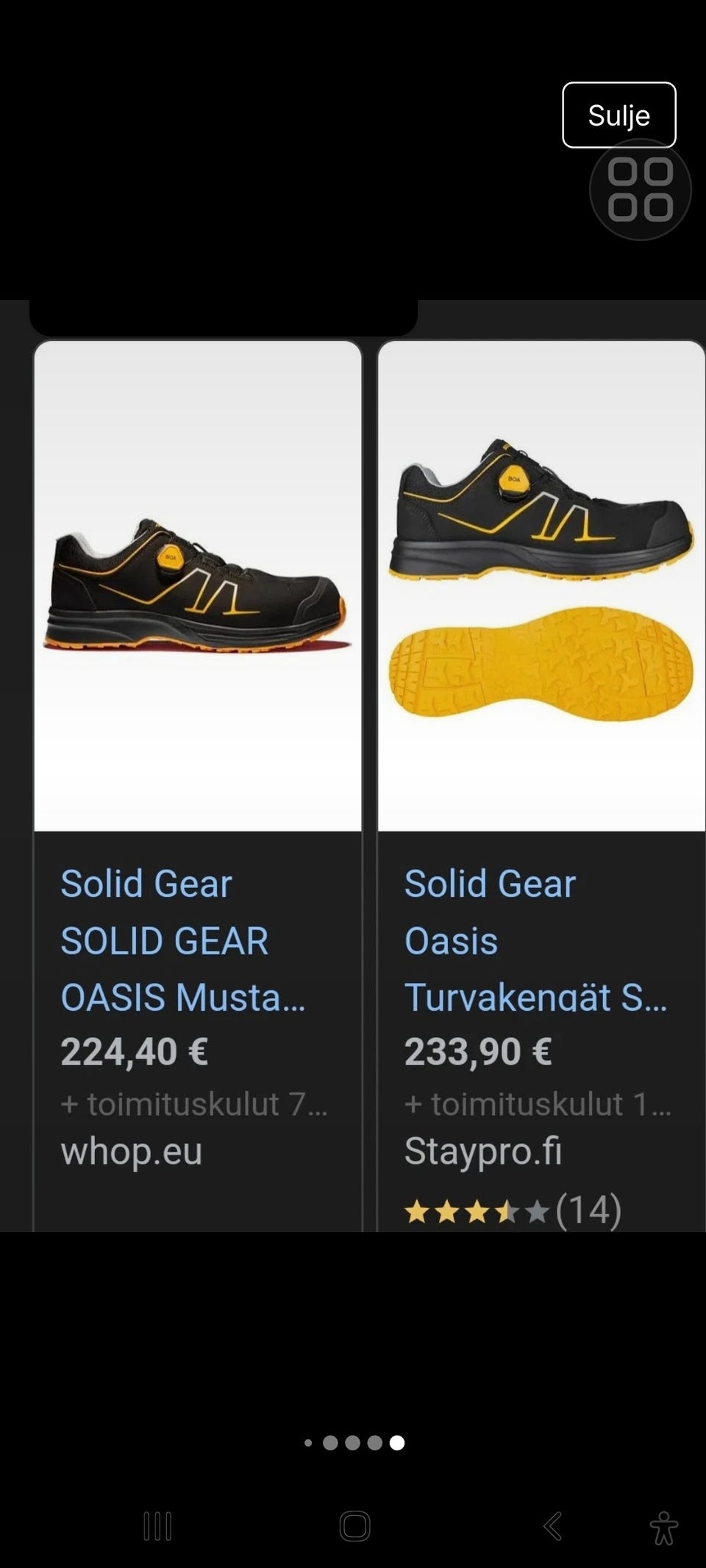Open the results grid view icon
The image size is (706, 1568).
click(x=641, y=188)
